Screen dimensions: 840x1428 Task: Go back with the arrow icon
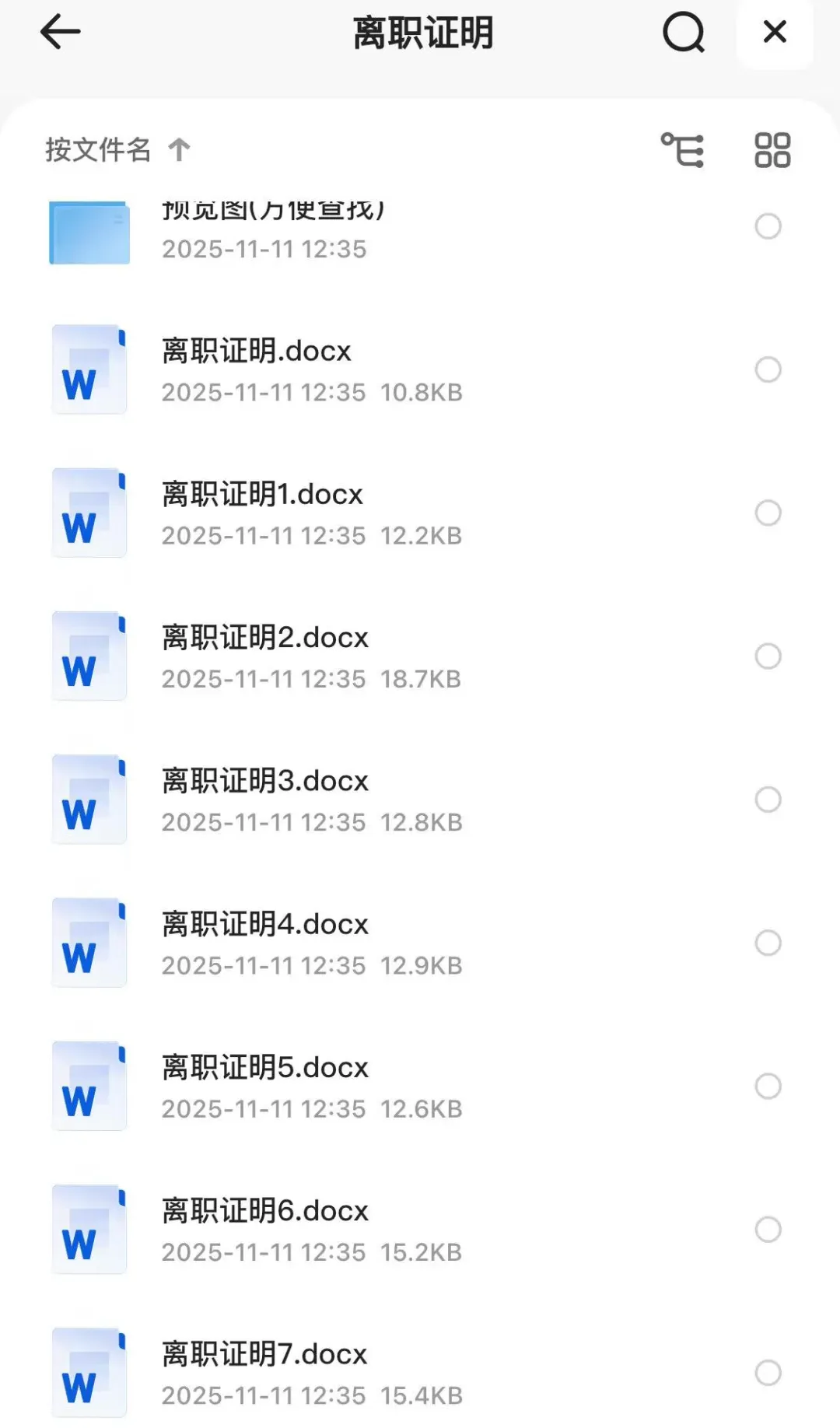pos(60,32)
